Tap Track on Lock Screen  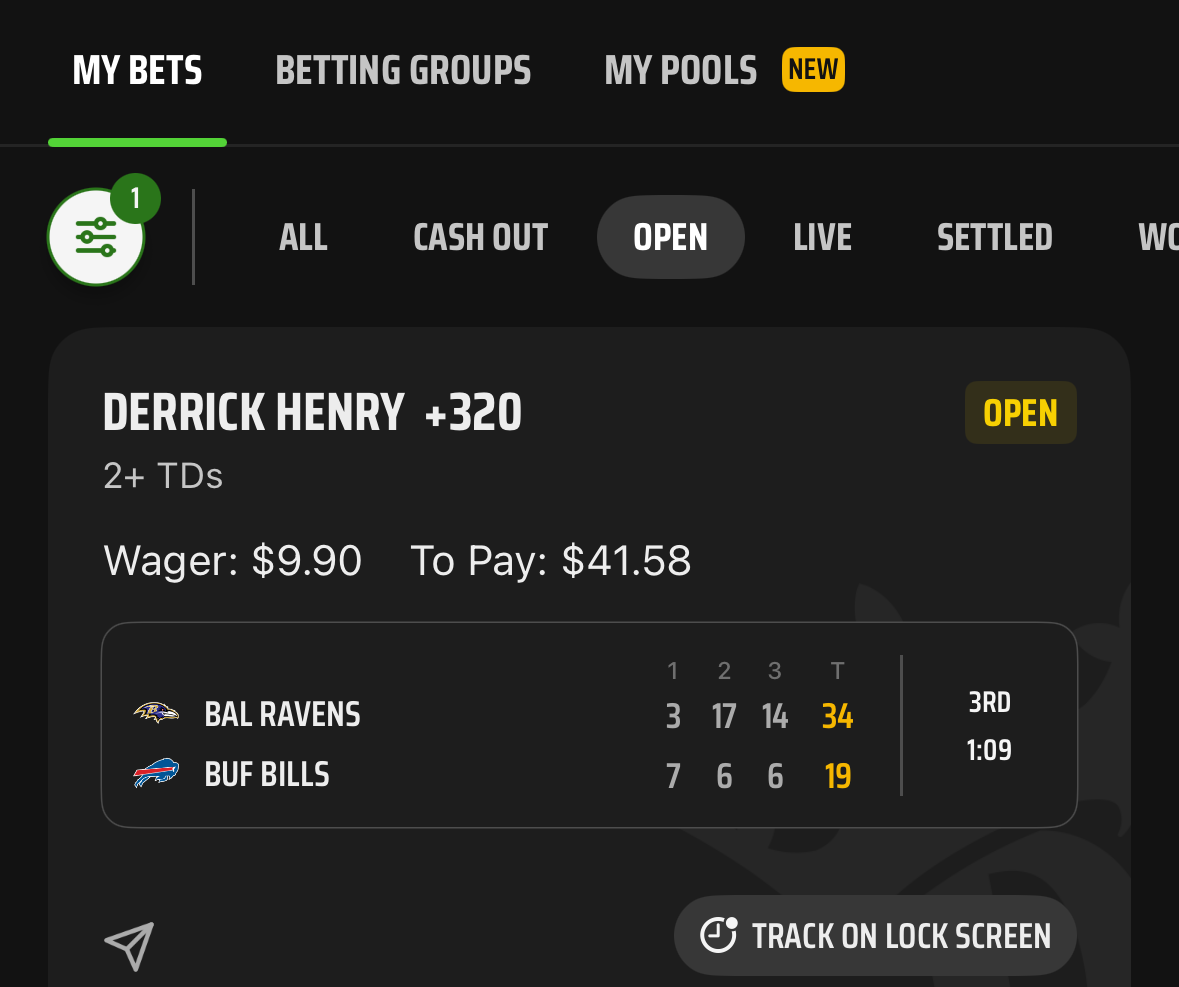[x=875, y=936]
